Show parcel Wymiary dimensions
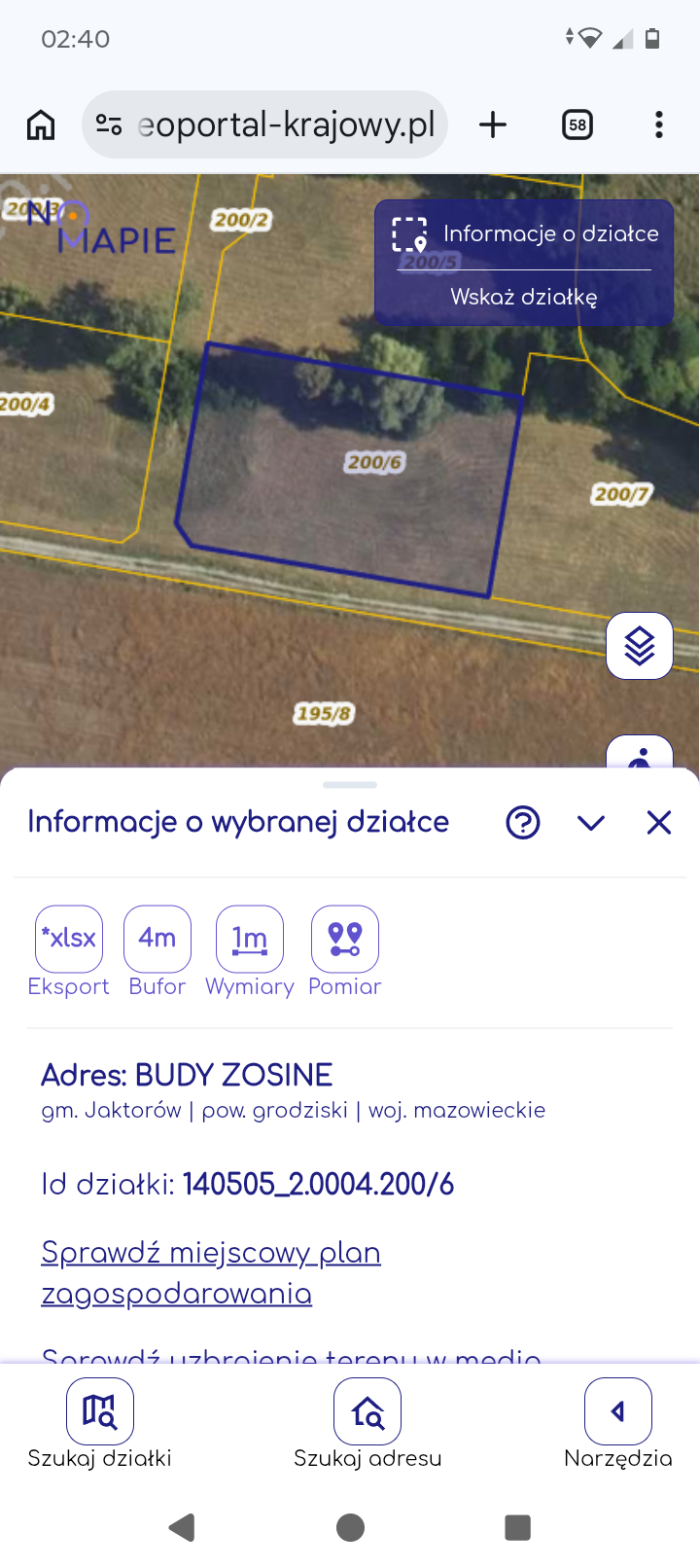Image resolution: width=700 pixels, height=1568 pixels. point(250,940)
